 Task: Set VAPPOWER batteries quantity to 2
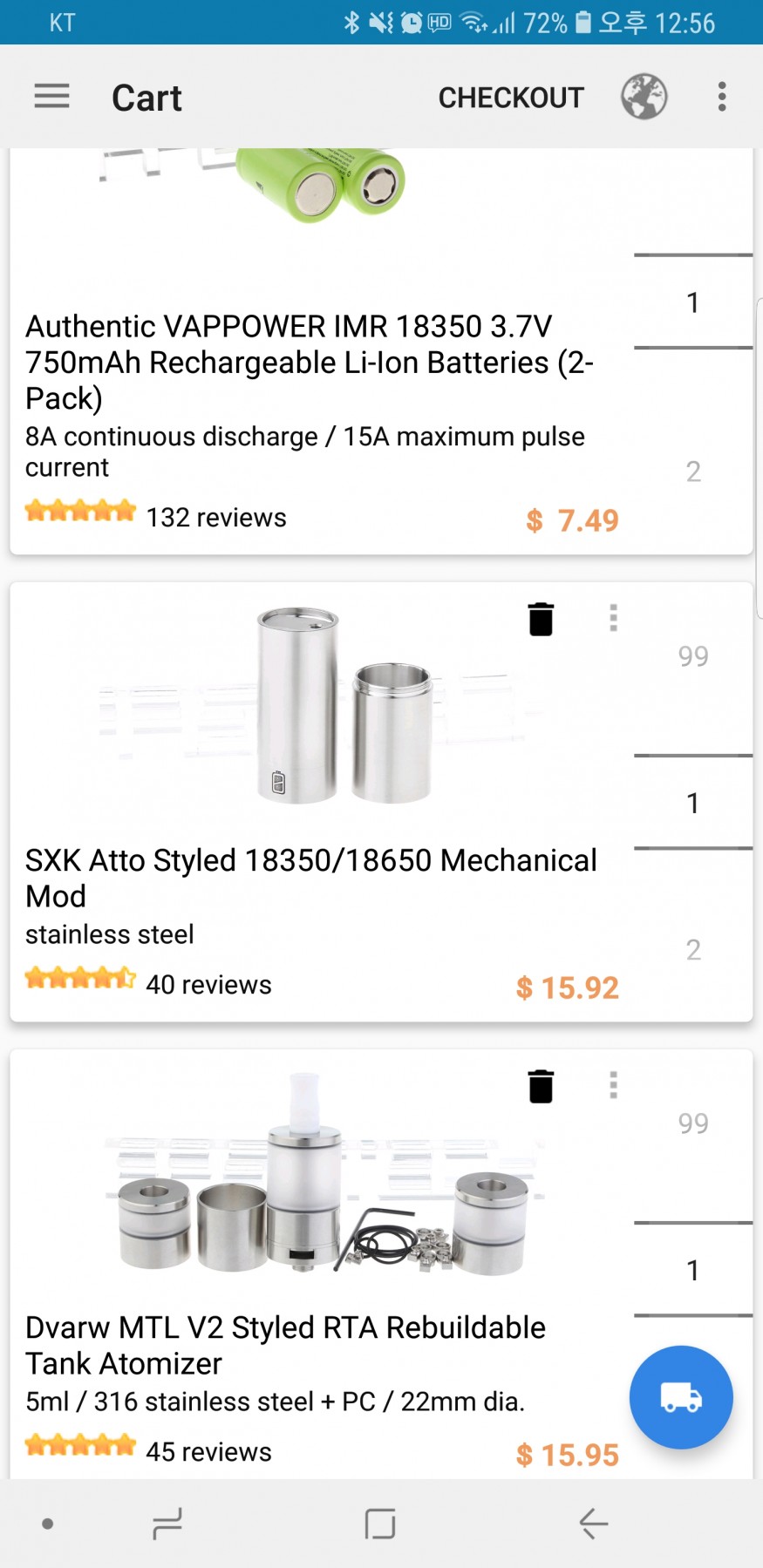pos(693,472)
